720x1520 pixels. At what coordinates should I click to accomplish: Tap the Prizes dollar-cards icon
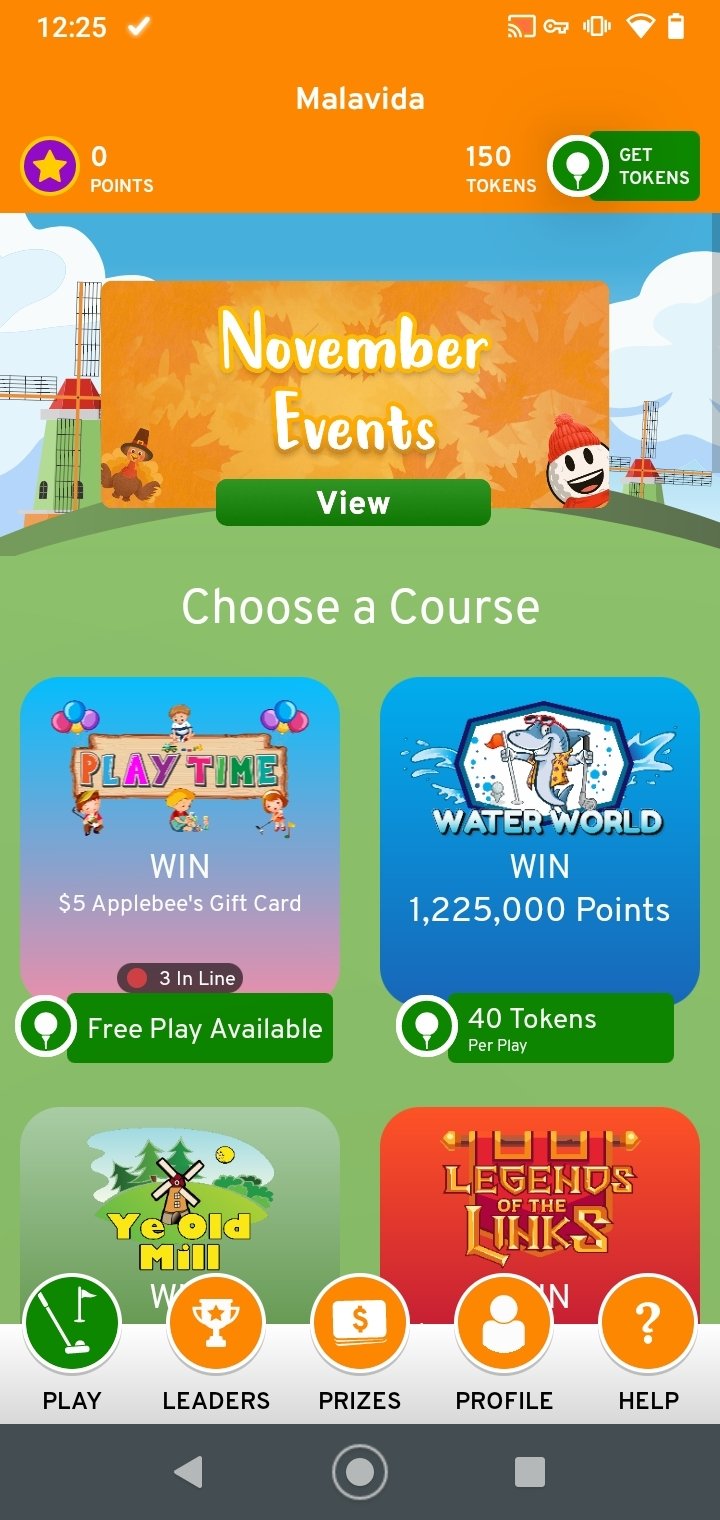pyautogui.click(x=359, y=1322)
